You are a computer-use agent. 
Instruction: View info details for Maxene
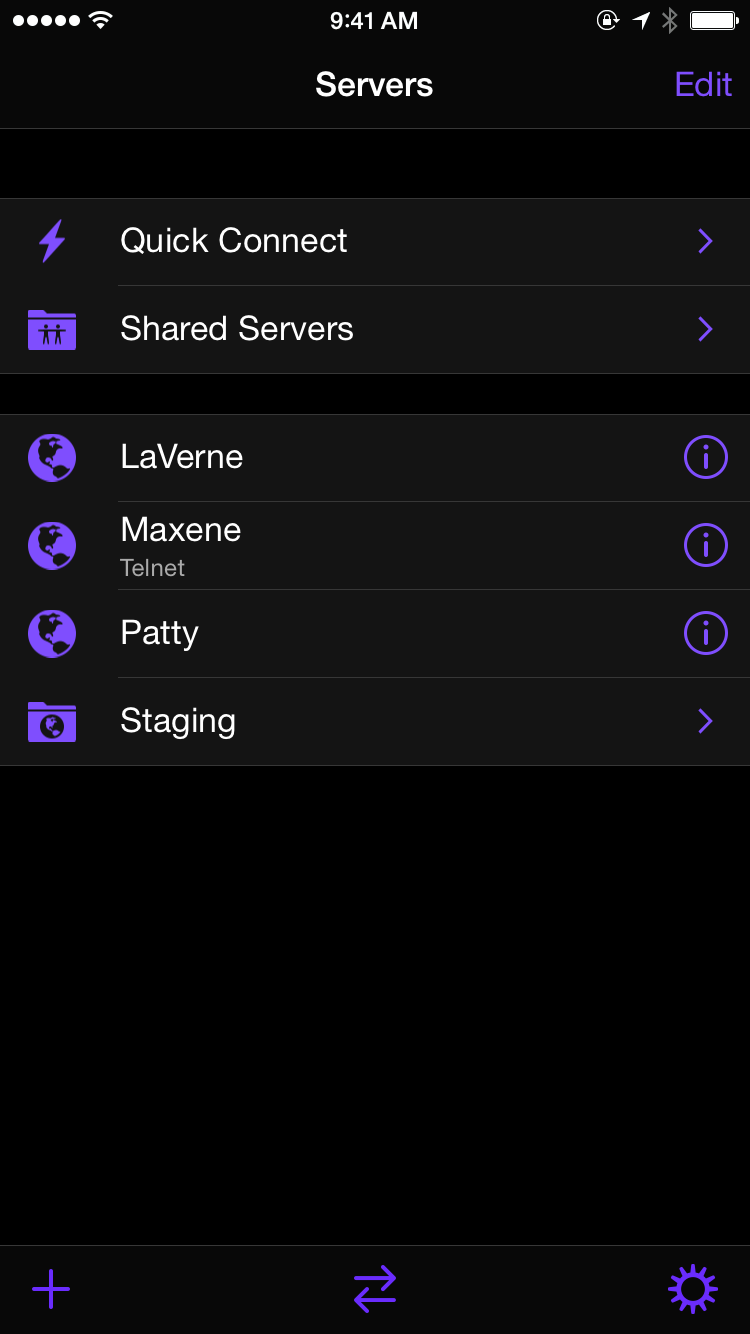click(705, 546)
